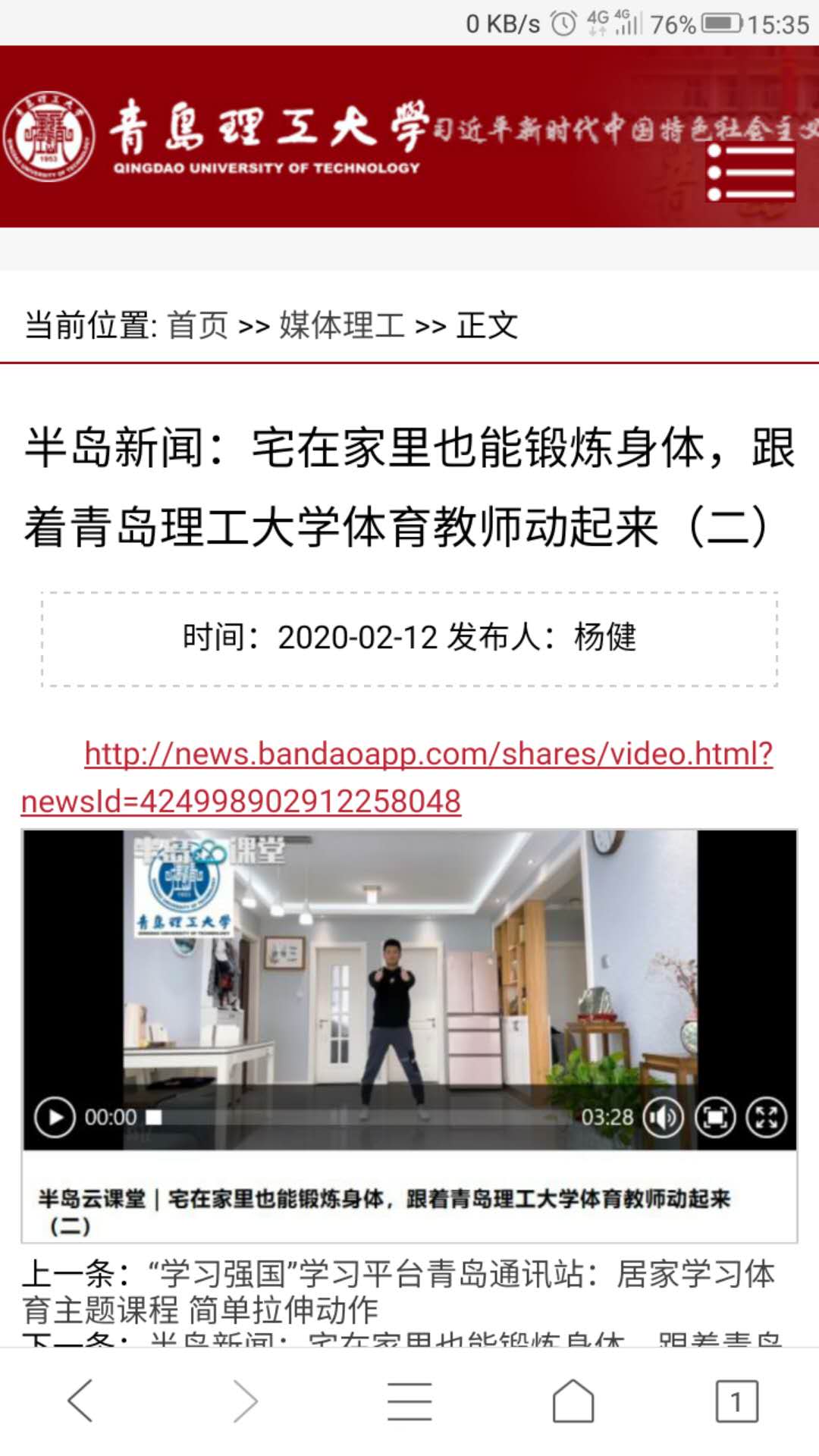819x1456 pixels.
Task: Mute the video sound
Action: click(663, 1117)
